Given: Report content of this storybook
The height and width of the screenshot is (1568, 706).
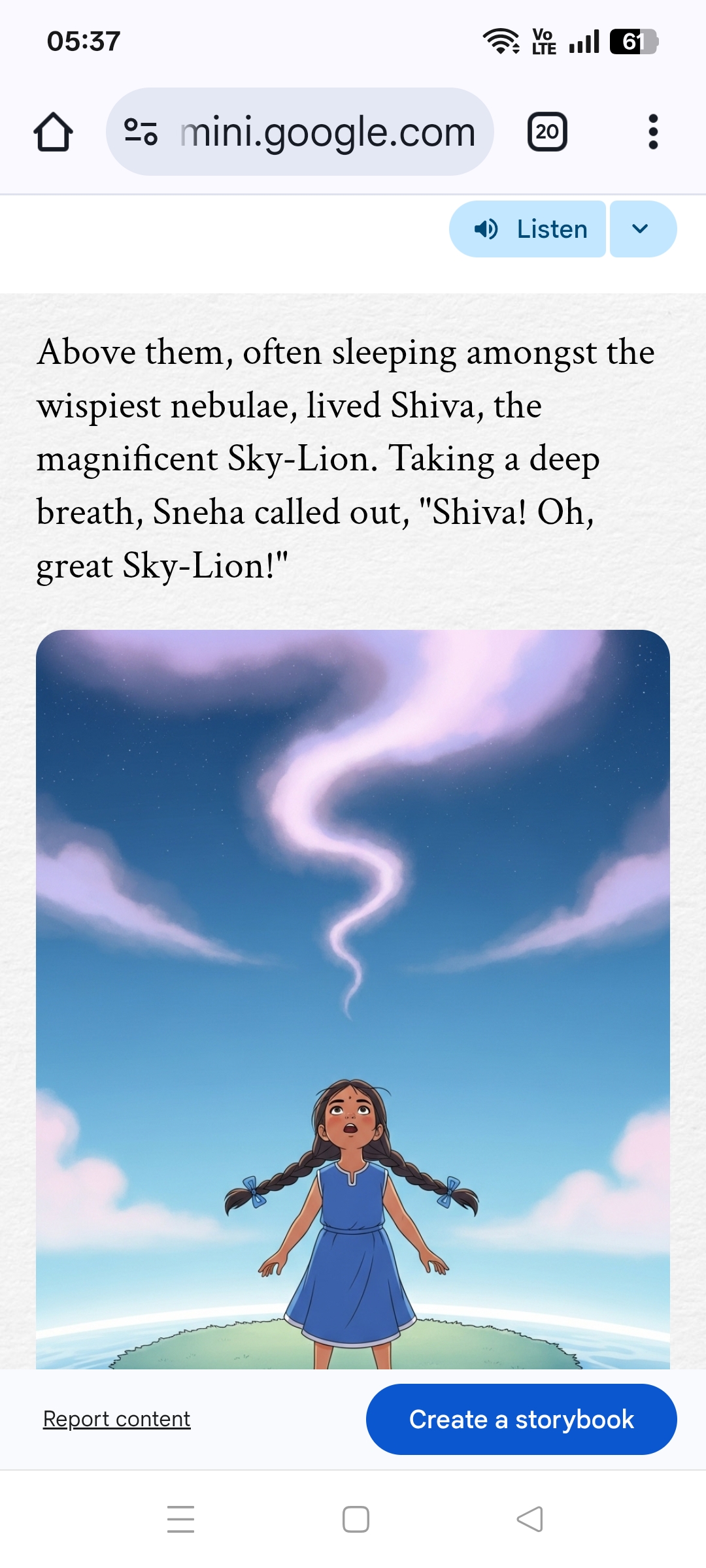Looking at the screenshot, I should [116, 1419].
